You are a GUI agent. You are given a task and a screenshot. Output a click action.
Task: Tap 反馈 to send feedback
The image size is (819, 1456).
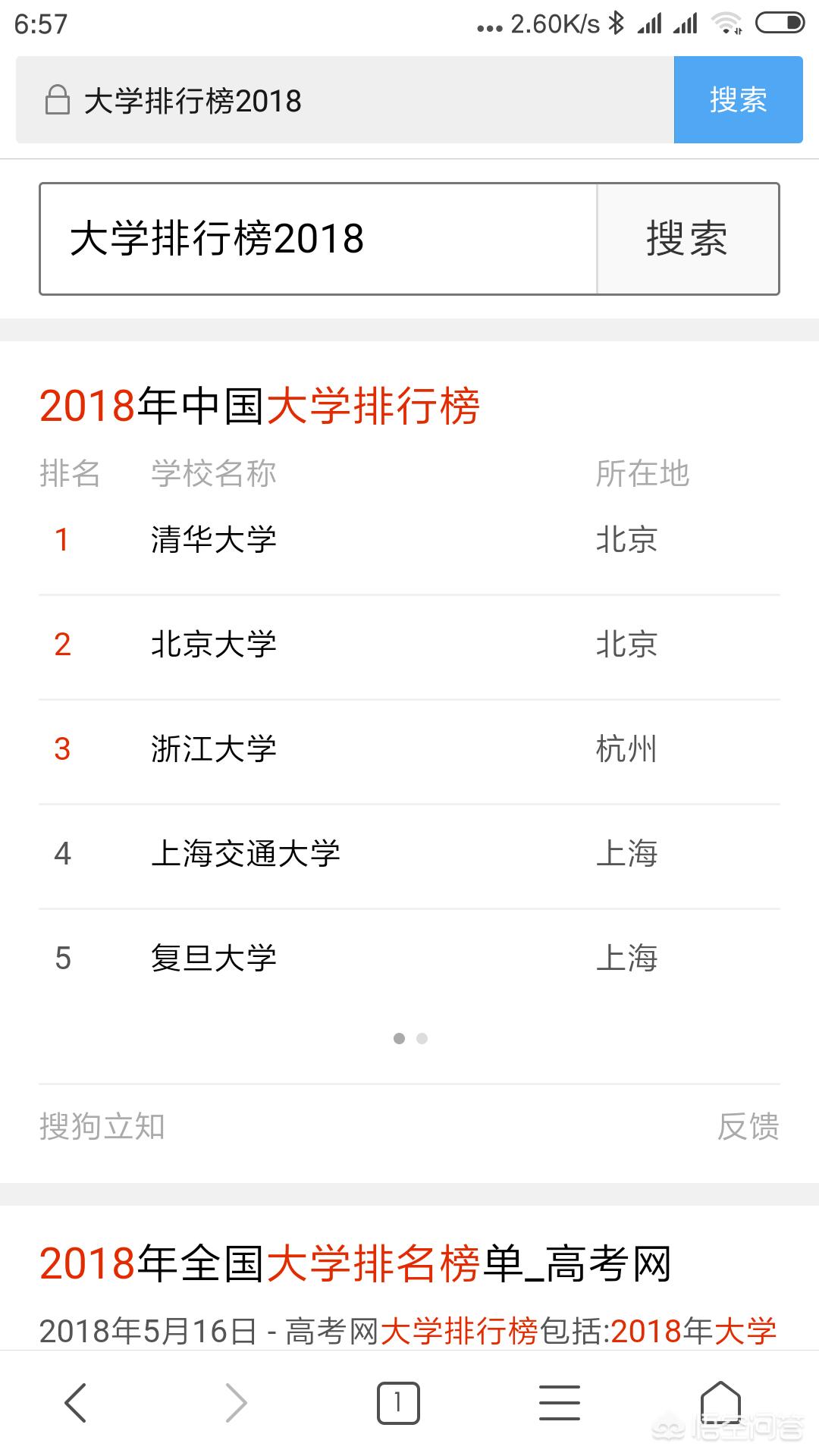pos(748,1126)
